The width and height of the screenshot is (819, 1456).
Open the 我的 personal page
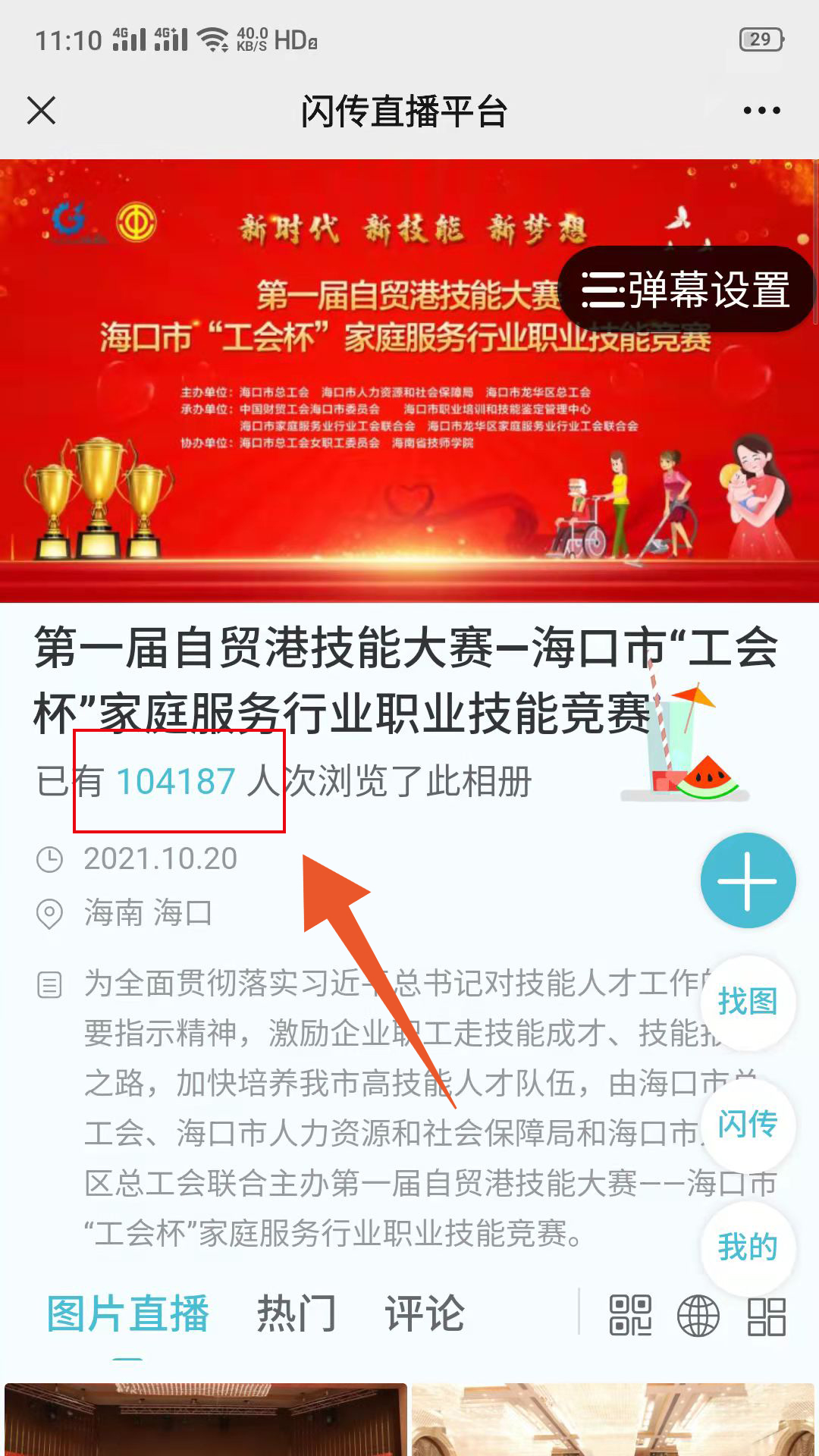(748, 1247)
